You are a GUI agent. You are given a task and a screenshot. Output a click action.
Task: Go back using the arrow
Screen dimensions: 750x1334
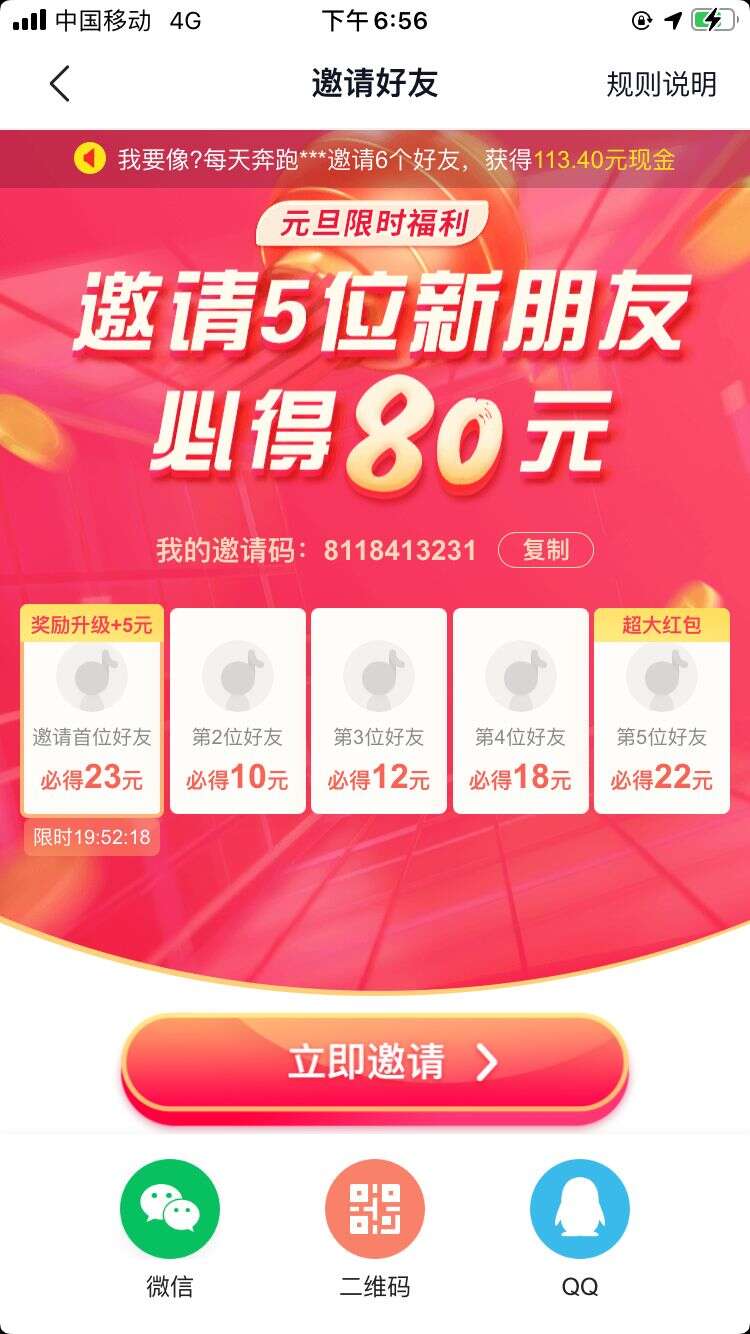[x=60, y=84]
